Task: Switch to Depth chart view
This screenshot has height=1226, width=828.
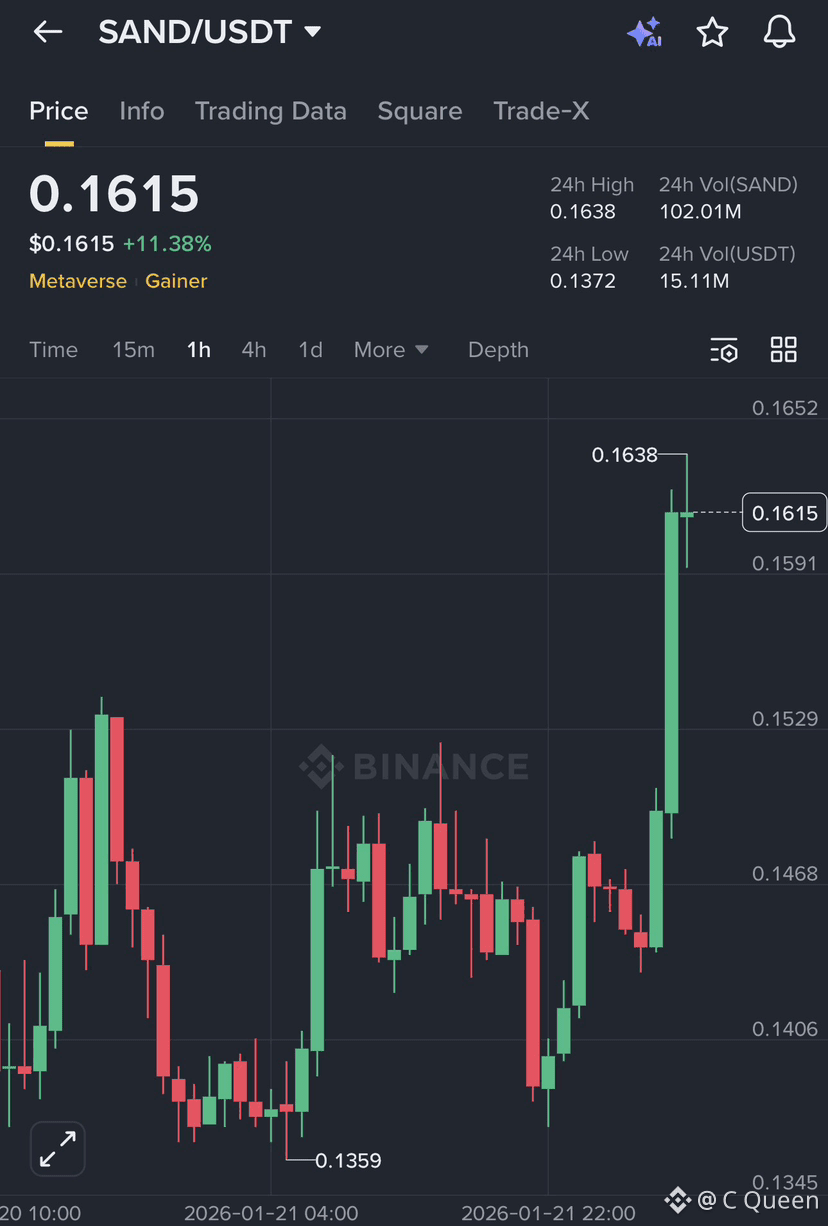Action: click(498, 350)
